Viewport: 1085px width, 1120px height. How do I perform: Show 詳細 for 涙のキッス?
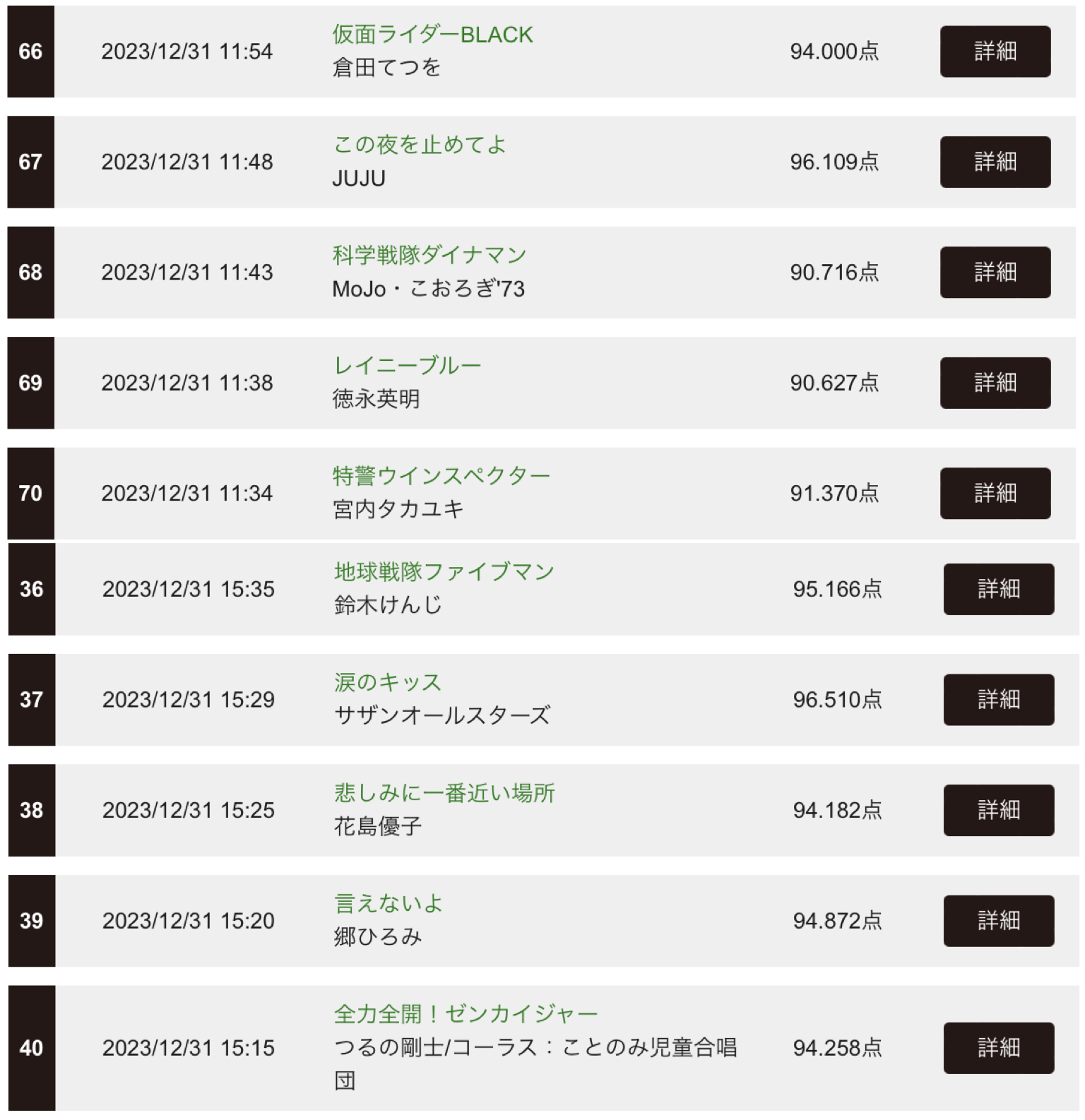pyautogui.click(x=998, y=700)
